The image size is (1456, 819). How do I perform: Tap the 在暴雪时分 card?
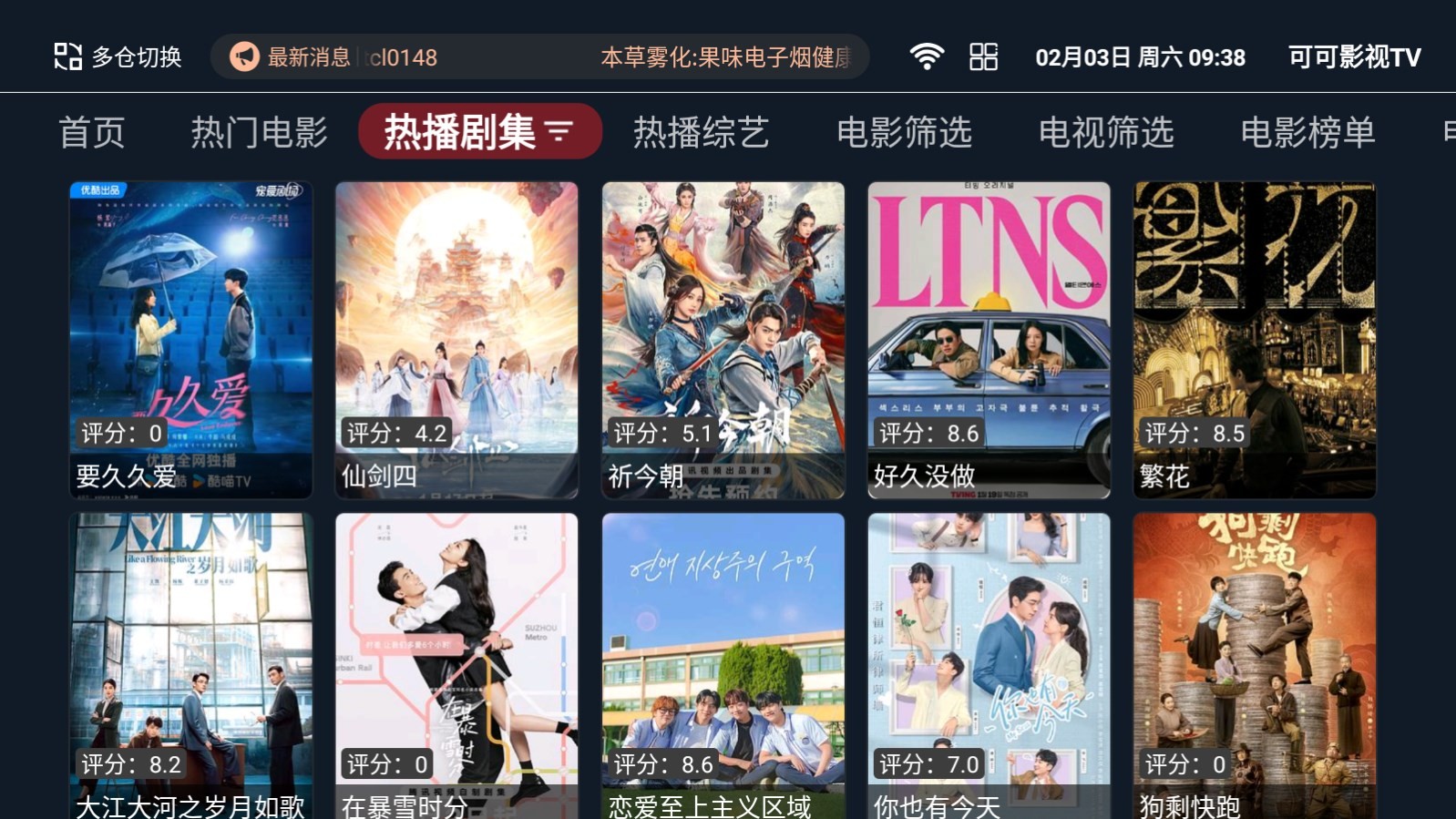coord(456,665)
